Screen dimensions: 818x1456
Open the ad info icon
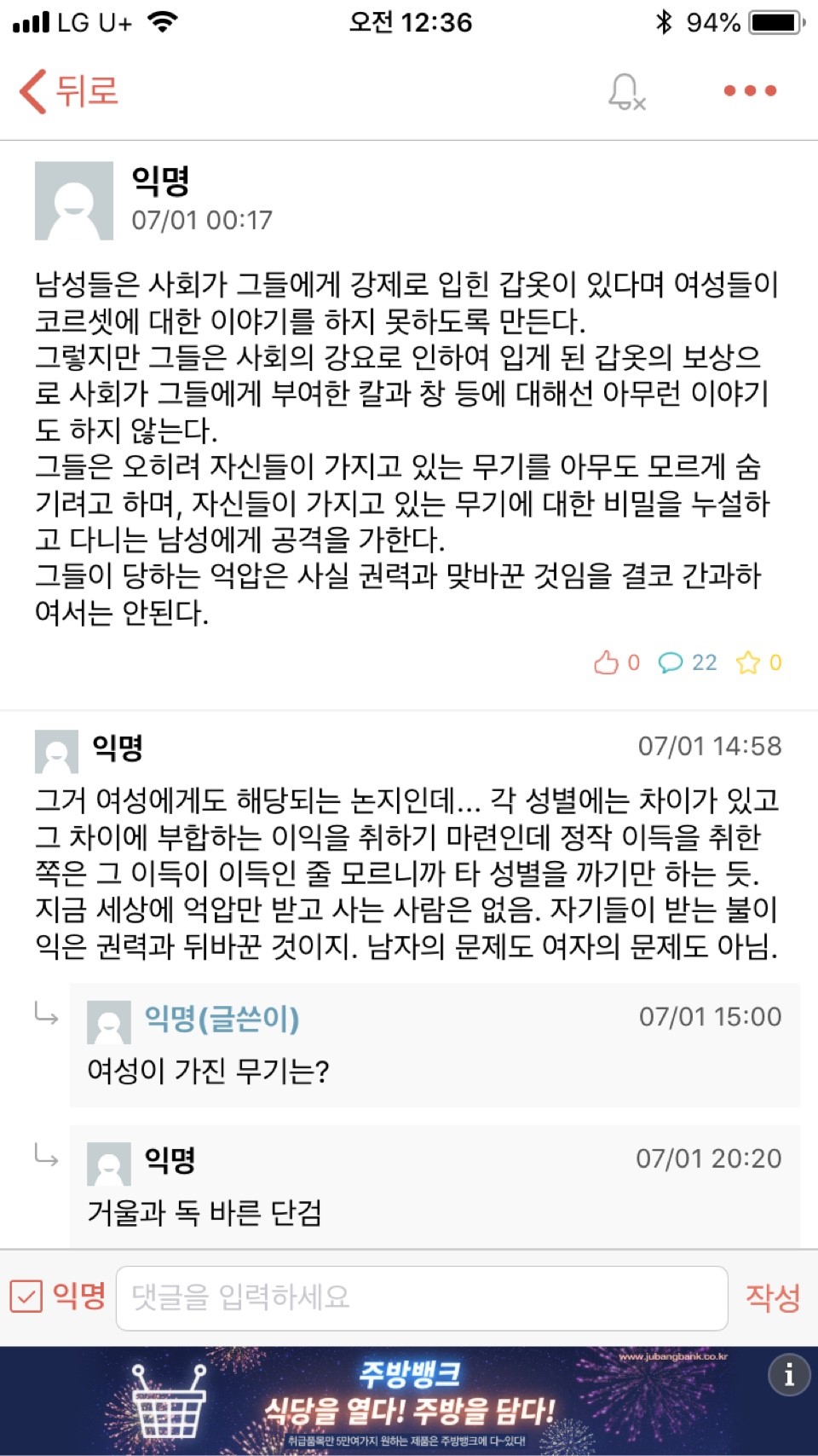[788, 1374]
